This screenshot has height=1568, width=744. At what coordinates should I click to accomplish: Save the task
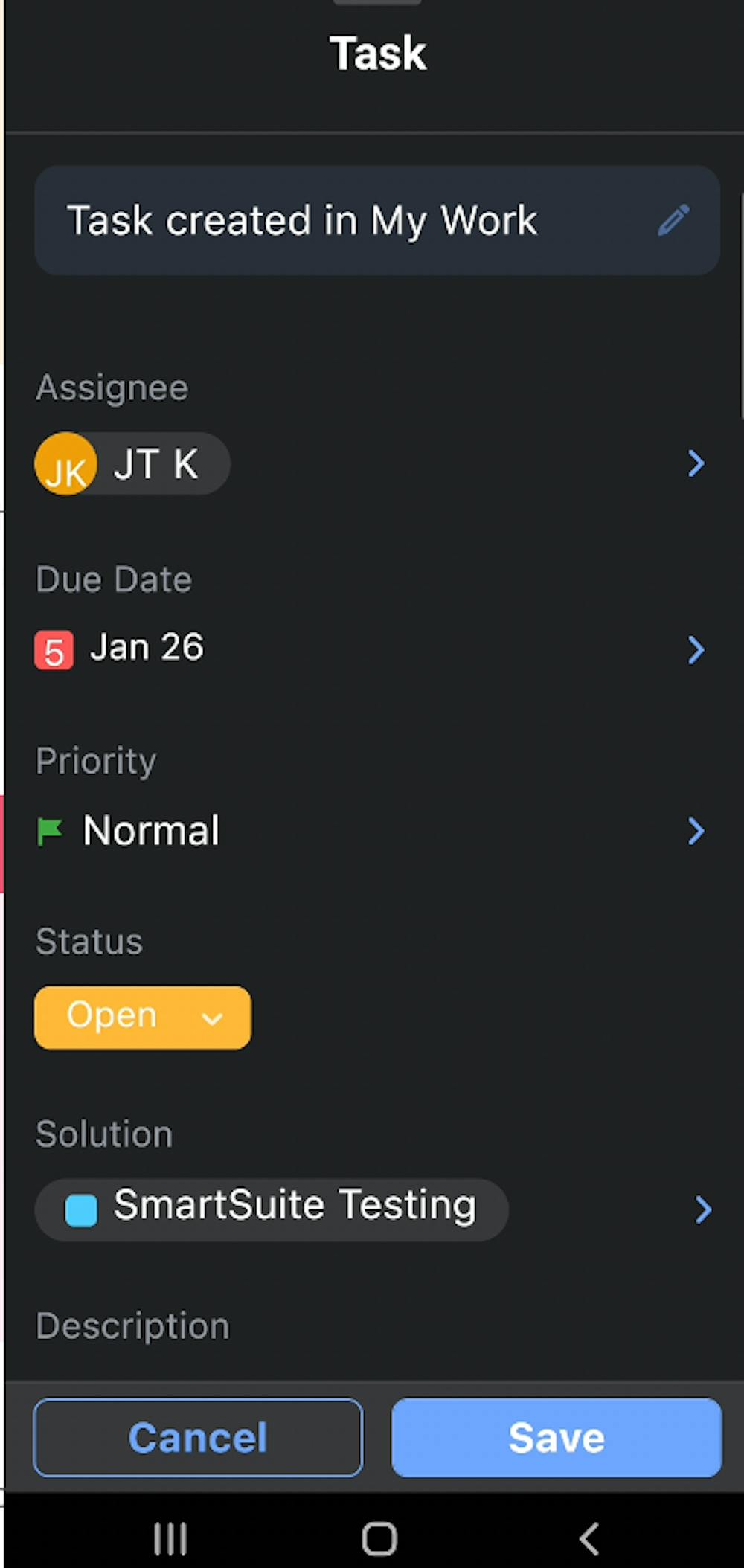coord(556,1437)
